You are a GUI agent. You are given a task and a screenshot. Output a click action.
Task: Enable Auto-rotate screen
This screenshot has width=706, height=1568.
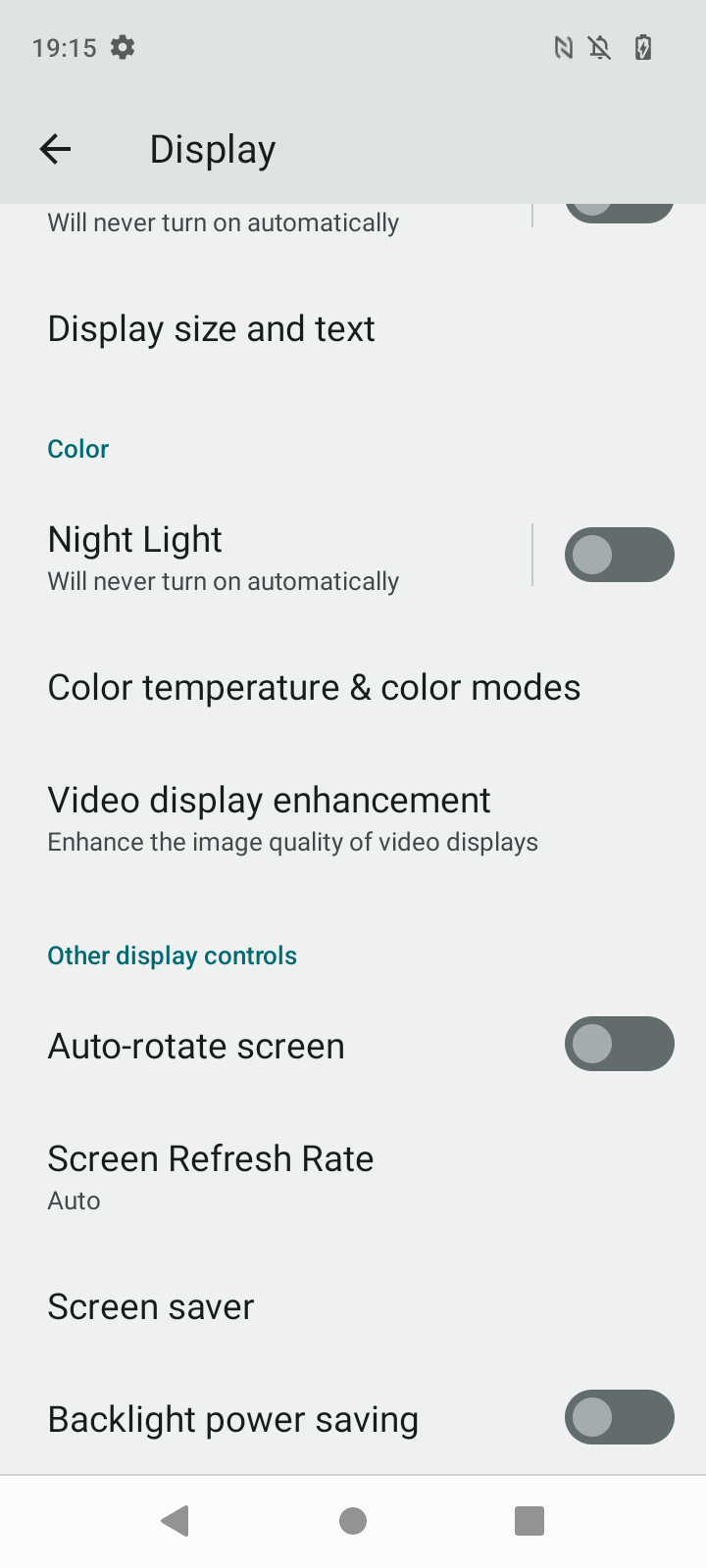619,1044
